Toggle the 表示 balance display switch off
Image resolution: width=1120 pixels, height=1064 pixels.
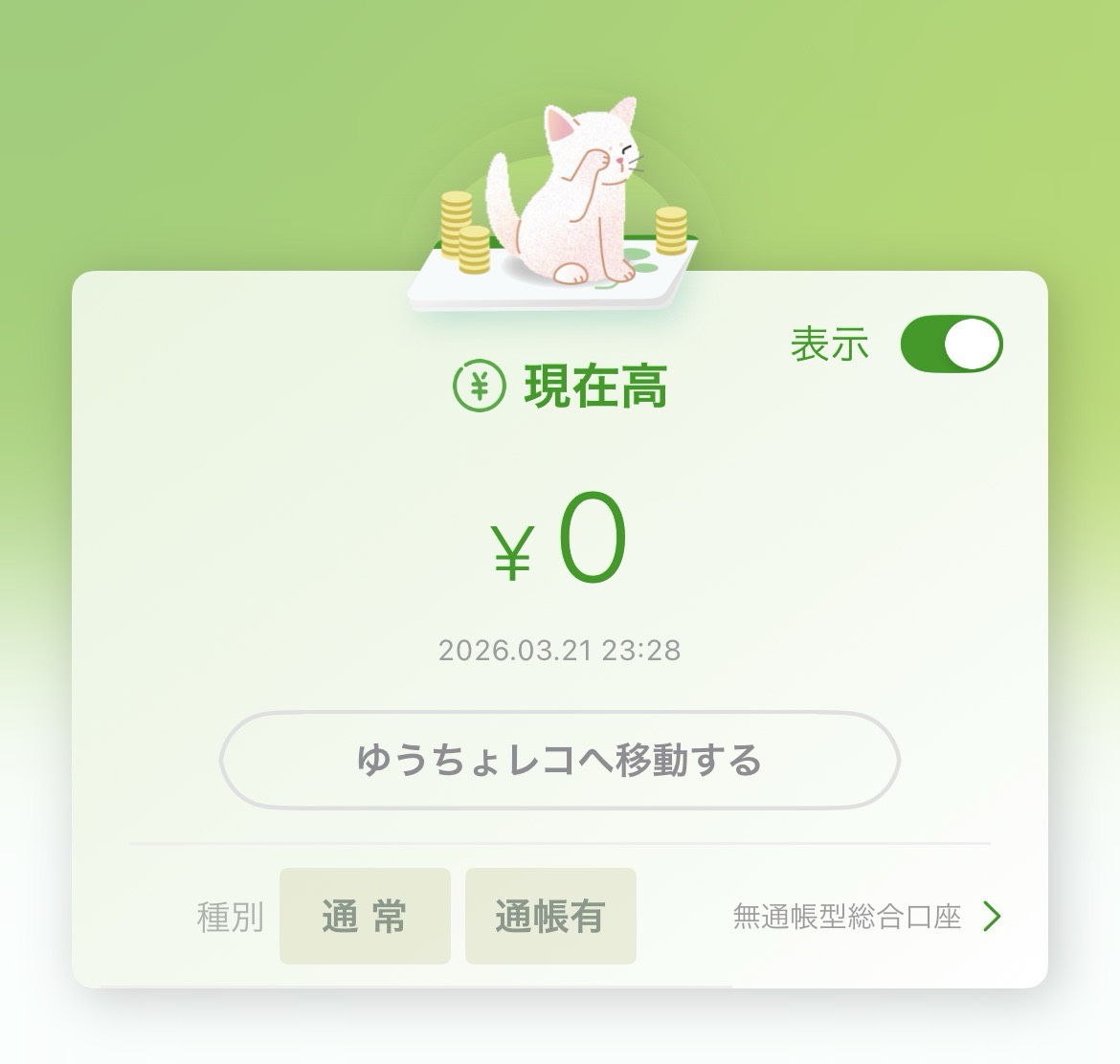point(951,344)
